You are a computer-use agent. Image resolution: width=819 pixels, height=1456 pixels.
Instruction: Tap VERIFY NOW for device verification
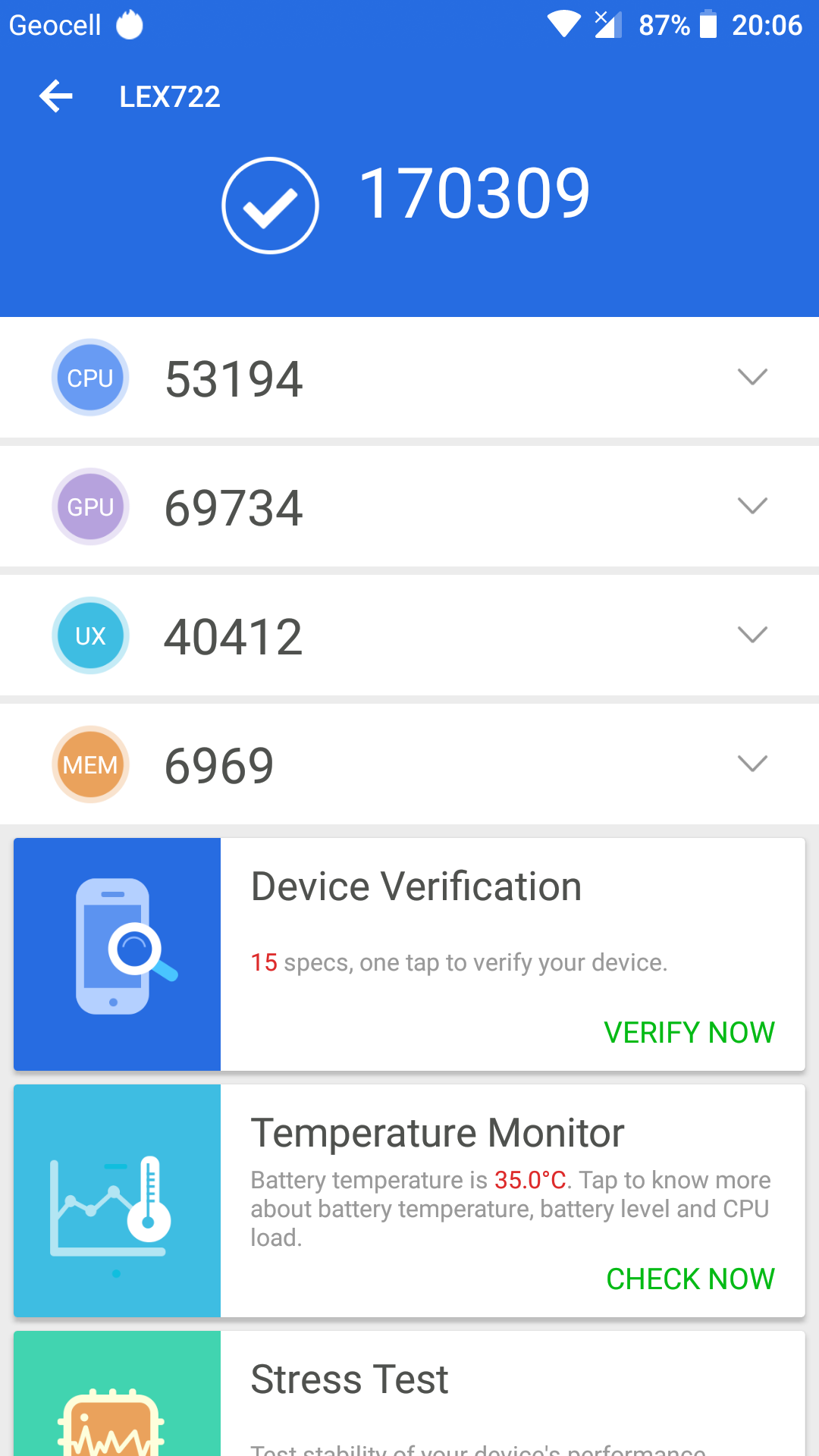coord(689,1032)
